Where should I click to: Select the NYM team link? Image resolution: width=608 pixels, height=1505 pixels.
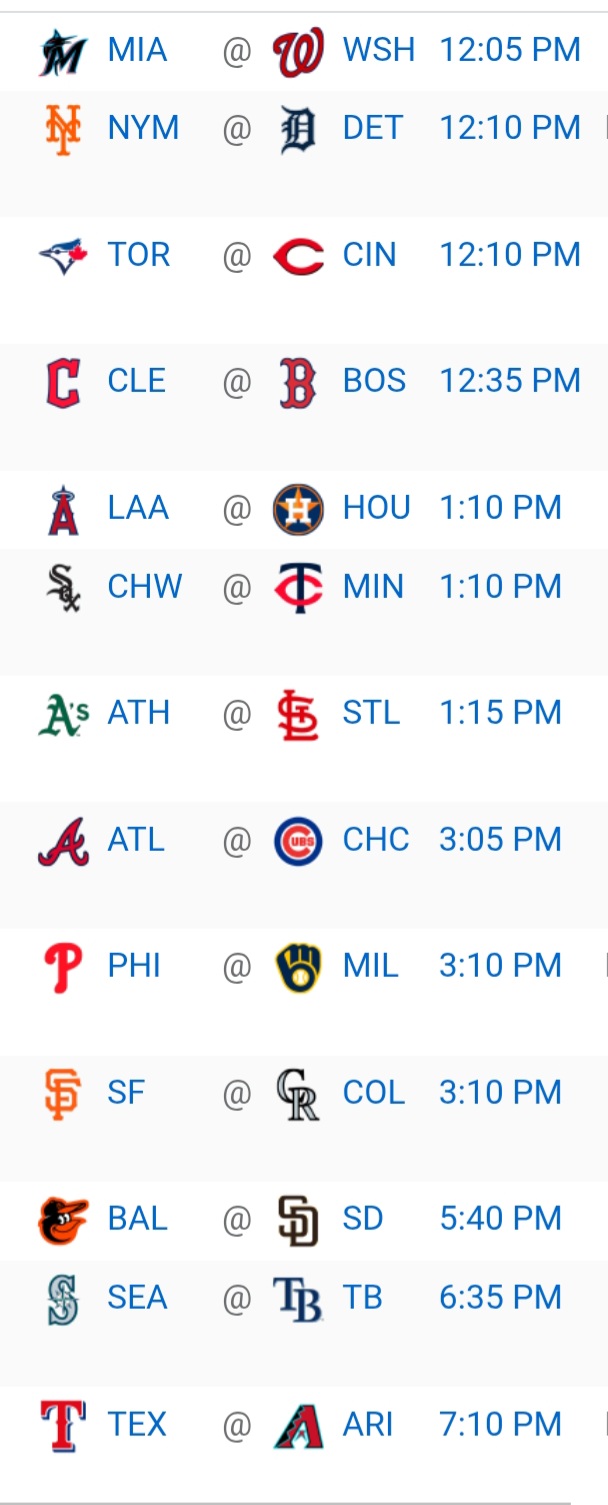pos(143,129)
